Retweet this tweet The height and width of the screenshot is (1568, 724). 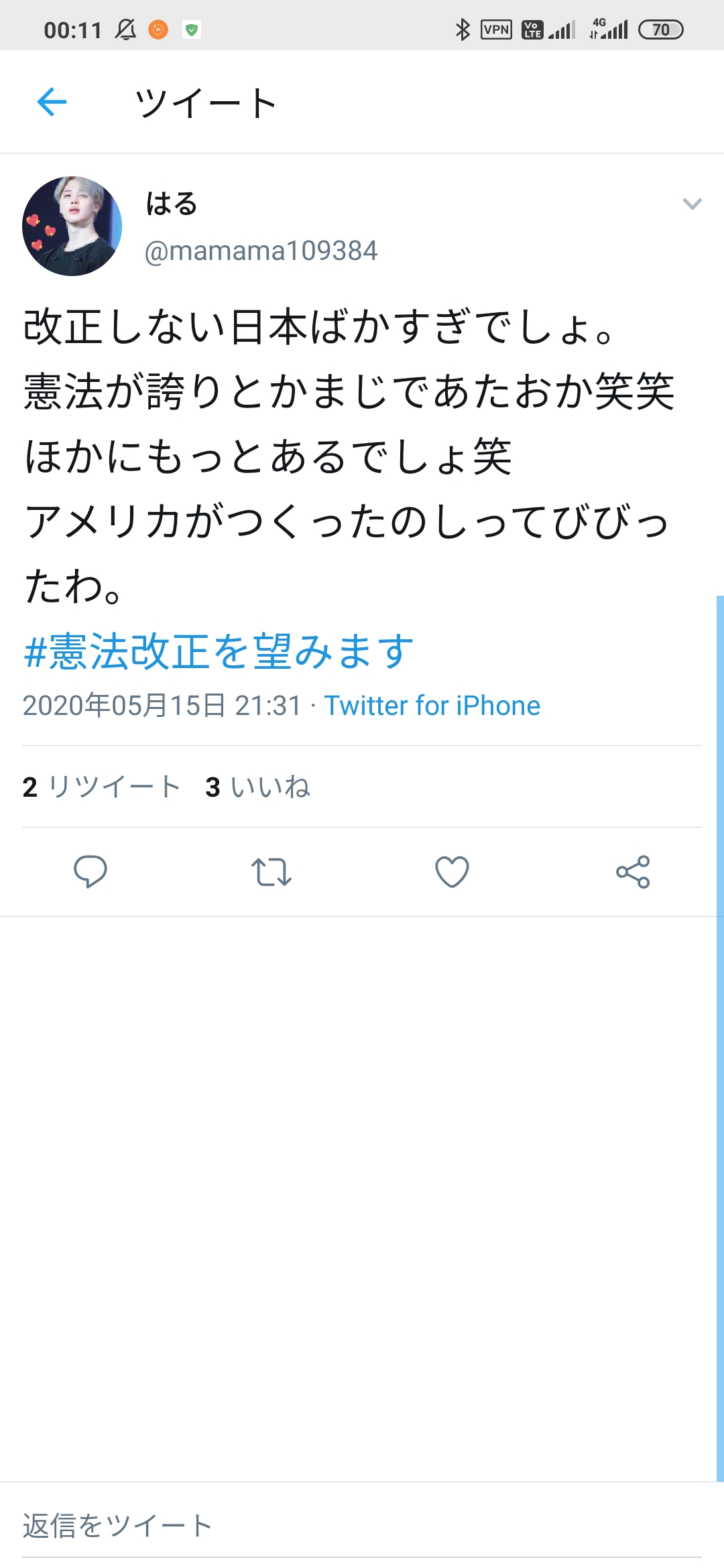coord(271,872)
